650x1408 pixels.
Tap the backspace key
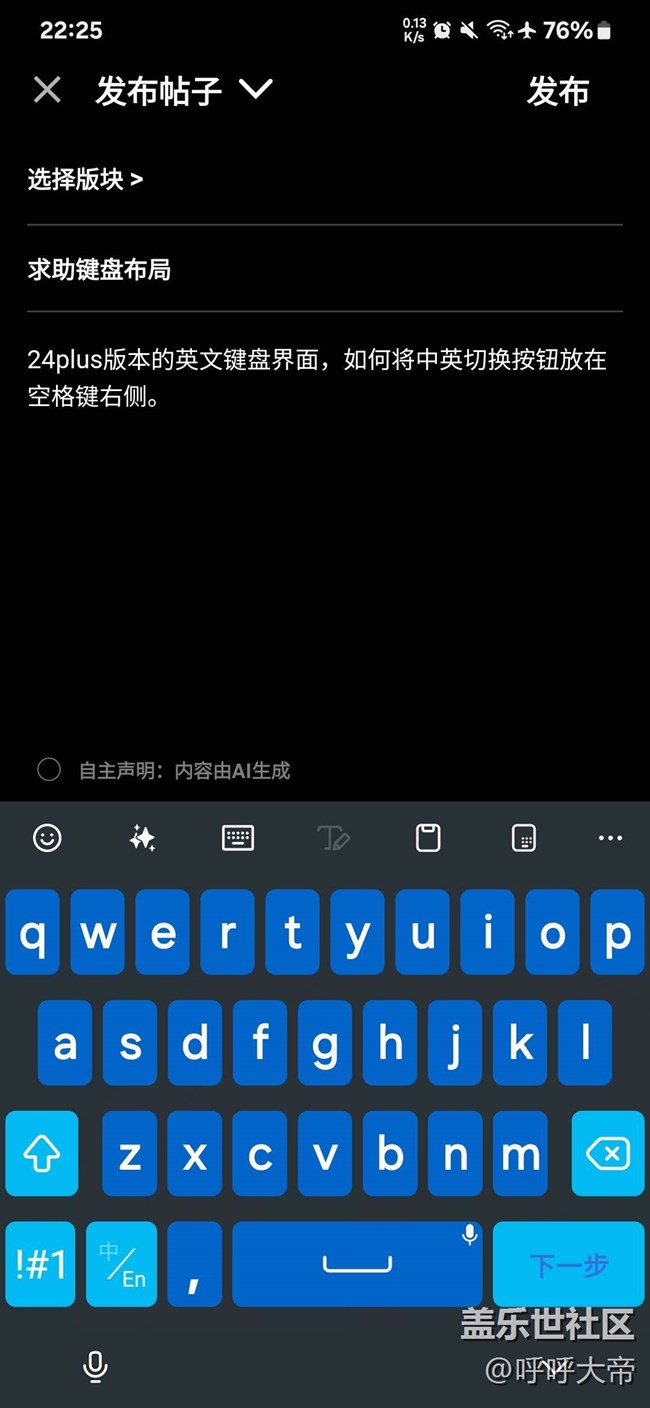[x=607, y=1154]
